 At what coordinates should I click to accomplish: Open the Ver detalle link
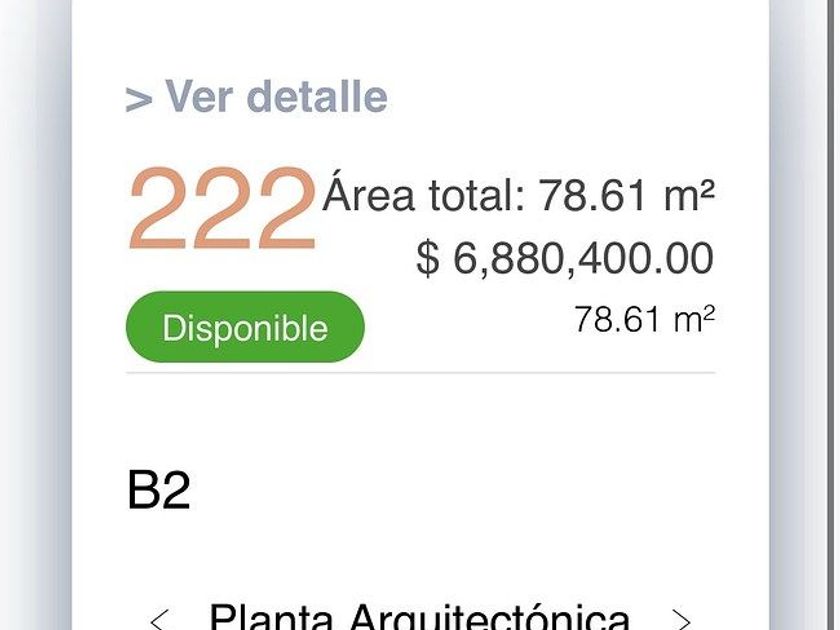(x=256, y=98)
